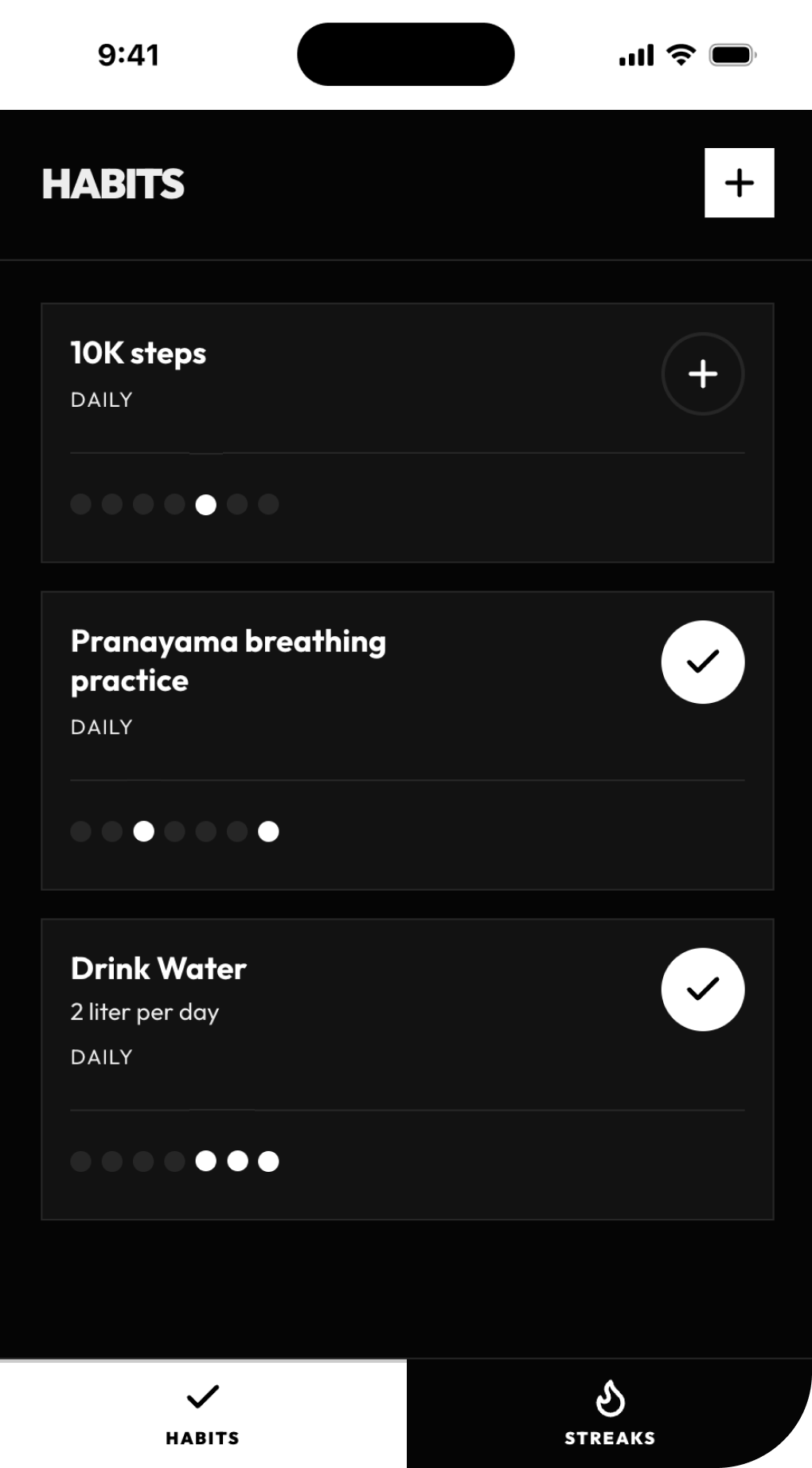Tap the plus icon in the header
Viewport: 812px width, 1468px height.
coord(739,182)
